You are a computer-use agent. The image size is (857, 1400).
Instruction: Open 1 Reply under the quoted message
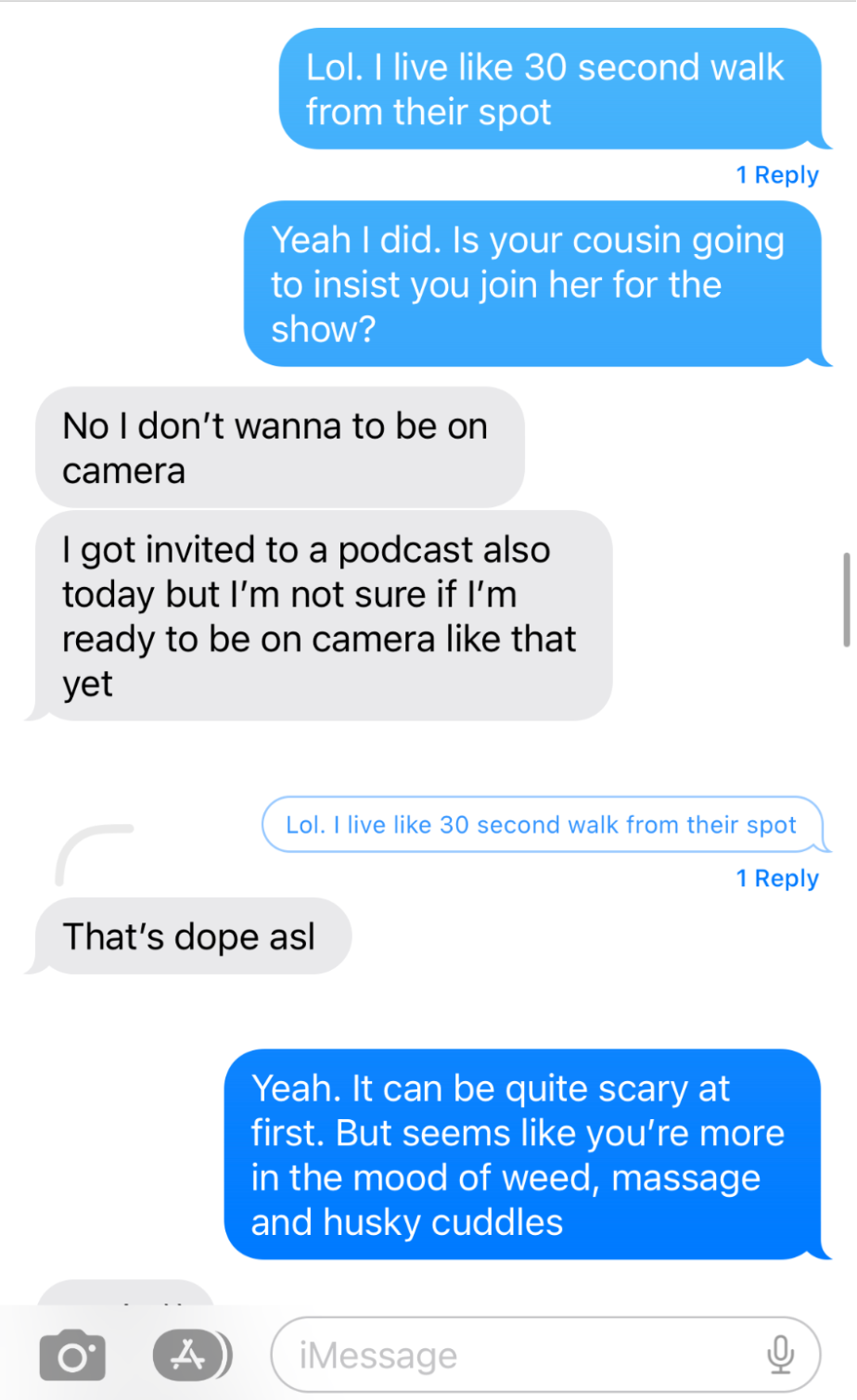(777, 878)
